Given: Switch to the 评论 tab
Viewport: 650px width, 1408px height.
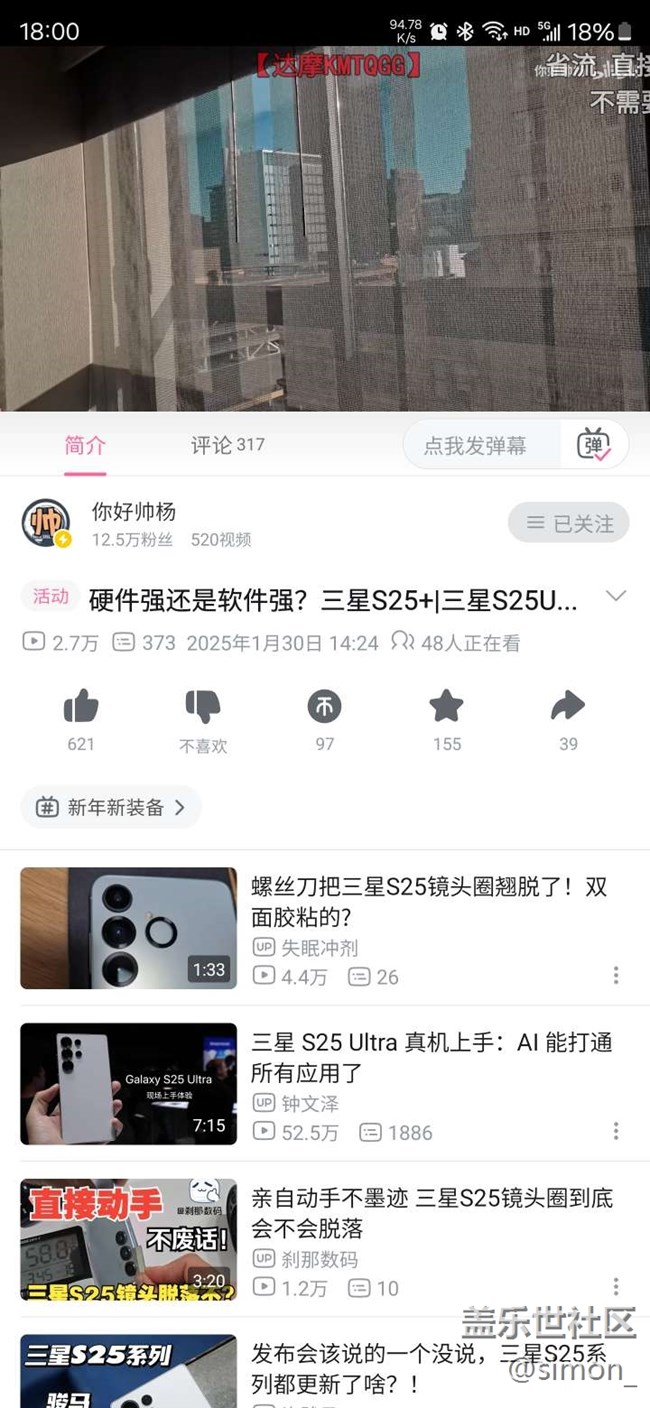Looking at the screenshot, I should [x=227, y=445].
